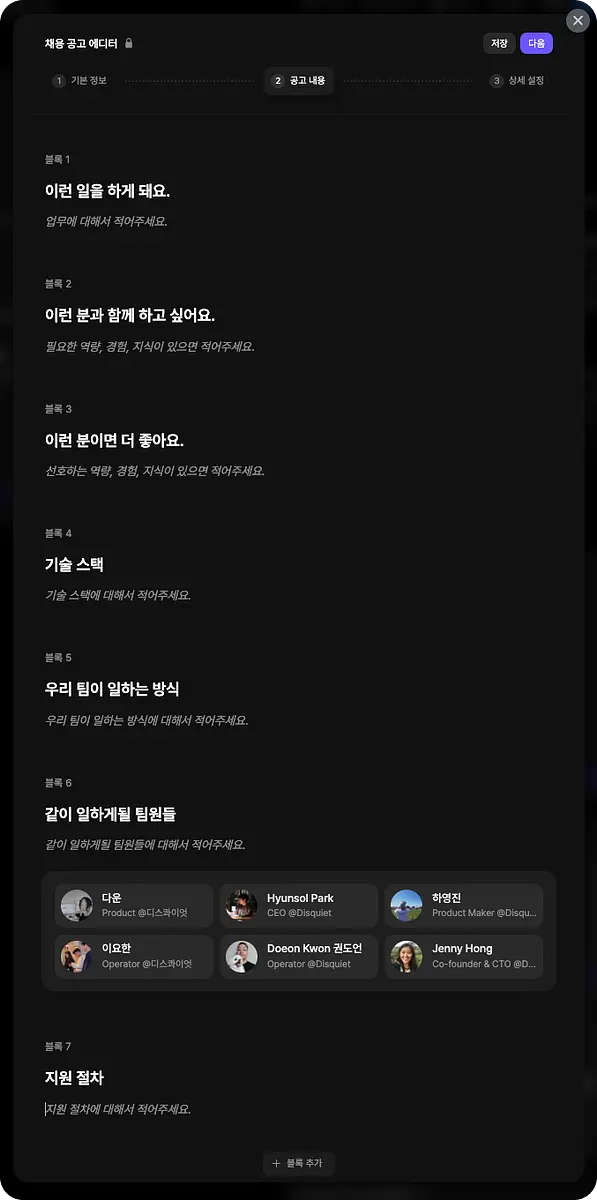Open Jenny Hong's member card
Screen dimensions: 597x1200
click(464, 957)
